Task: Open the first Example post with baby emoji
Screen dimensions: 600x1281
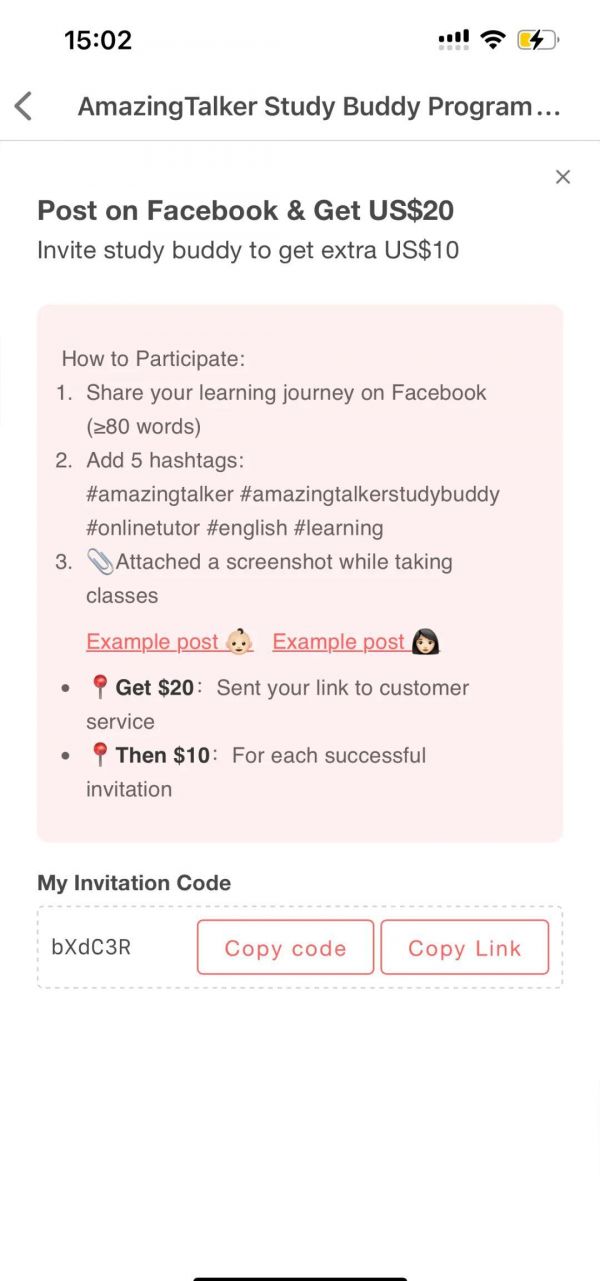Action: click(170, 642)
